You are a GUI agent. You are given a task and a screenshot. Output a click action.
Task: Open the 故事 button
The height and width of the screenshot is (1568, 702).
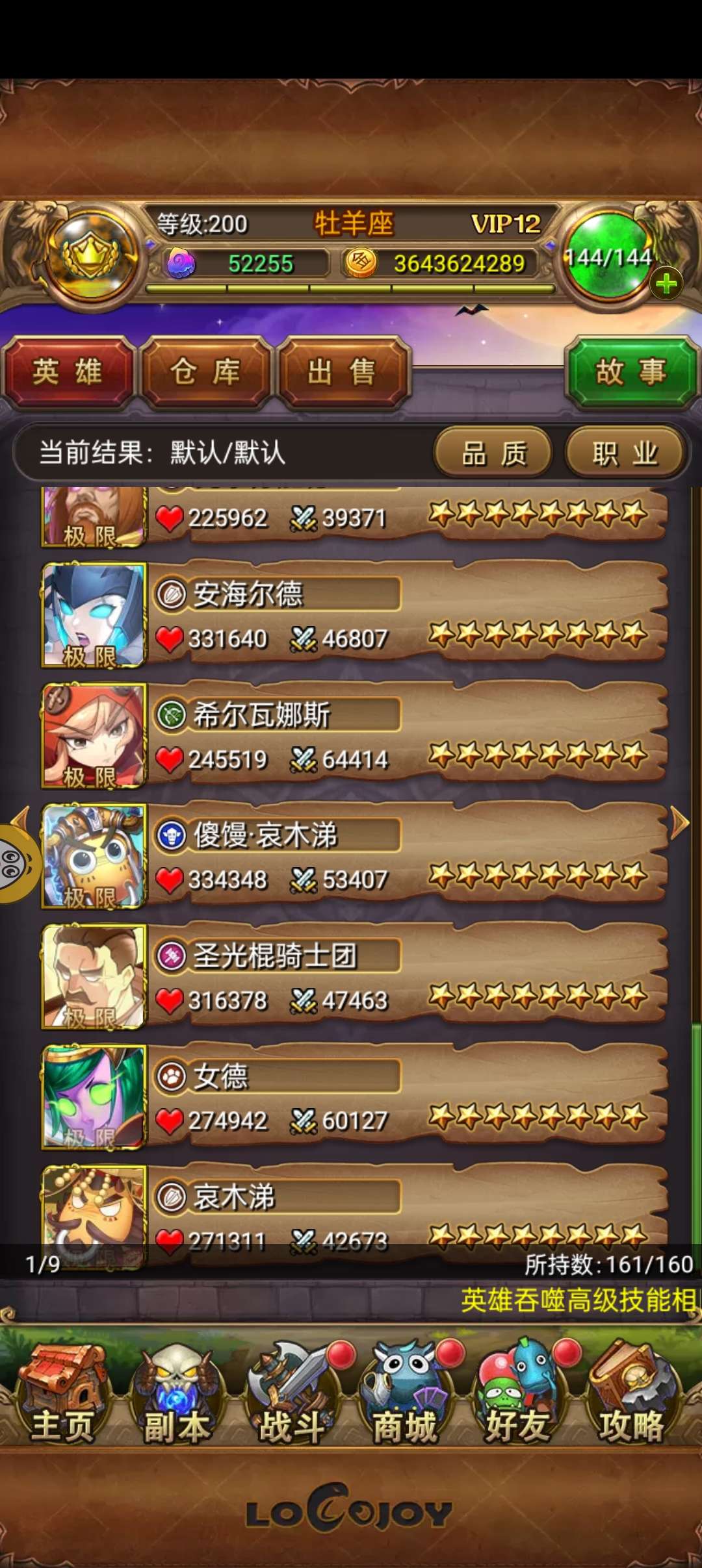coord(630,372)
